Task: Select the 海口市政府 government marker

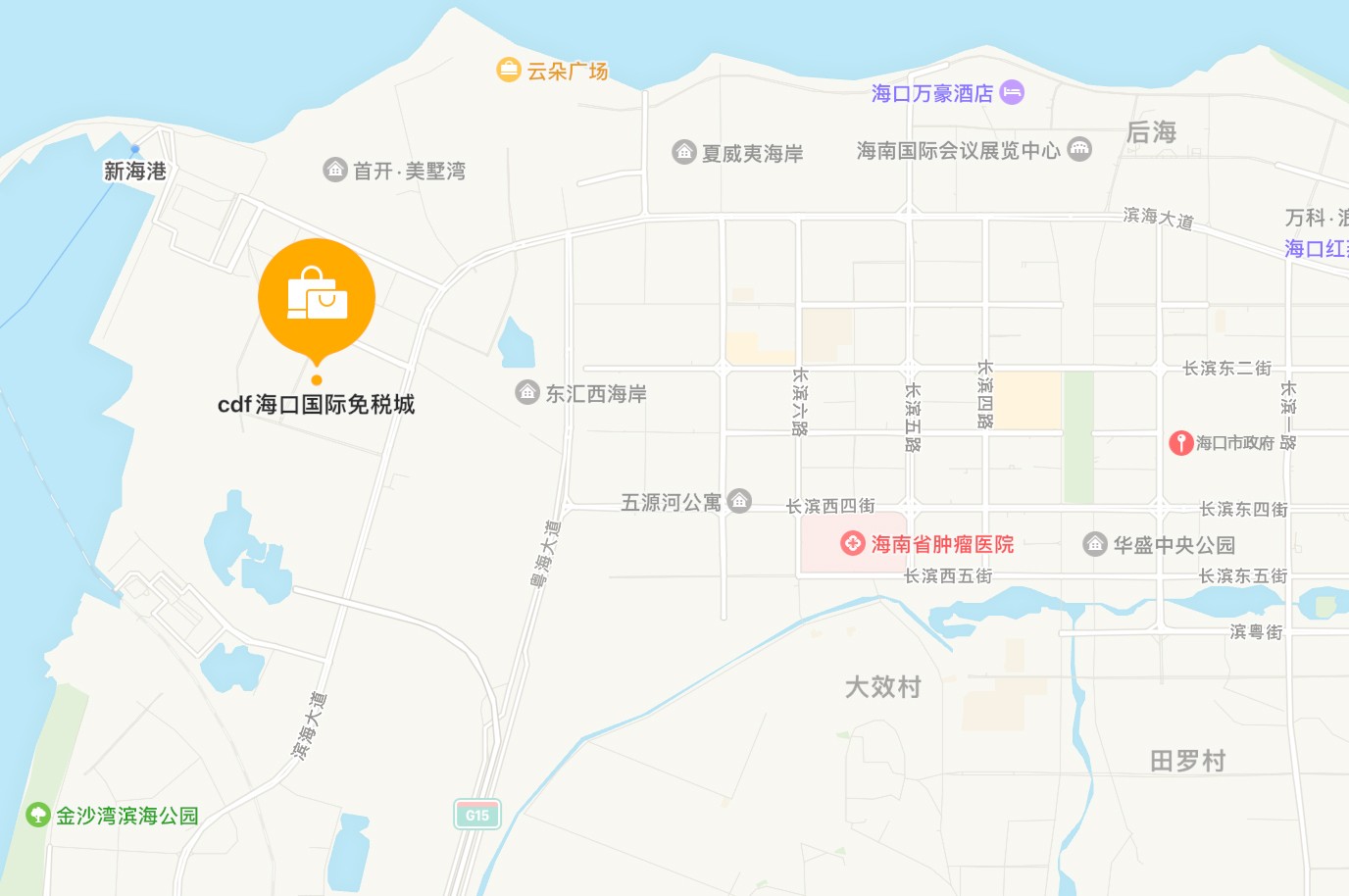Action: tap(1180, 443)
